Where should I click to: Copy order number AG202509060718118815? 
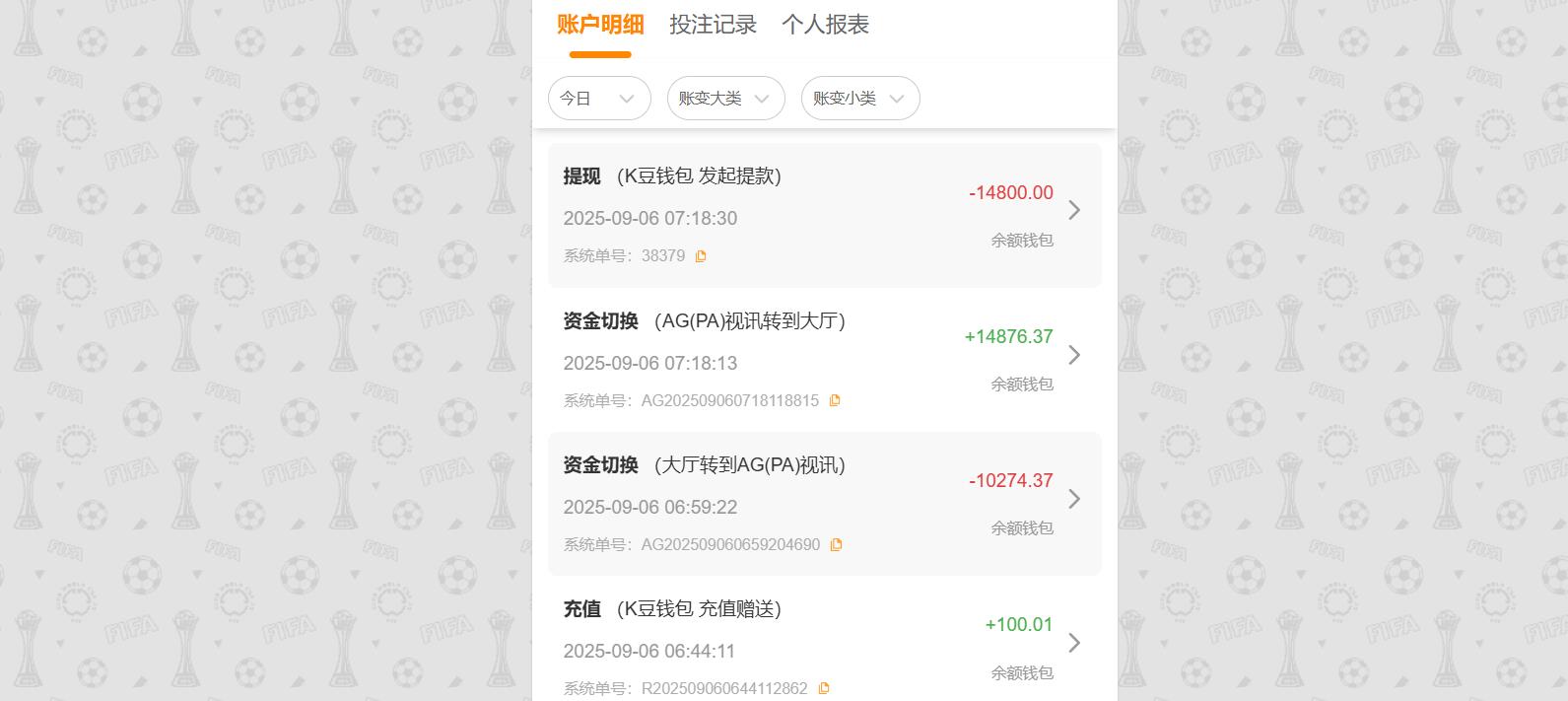pyautogui.click(x=835, y=400)
